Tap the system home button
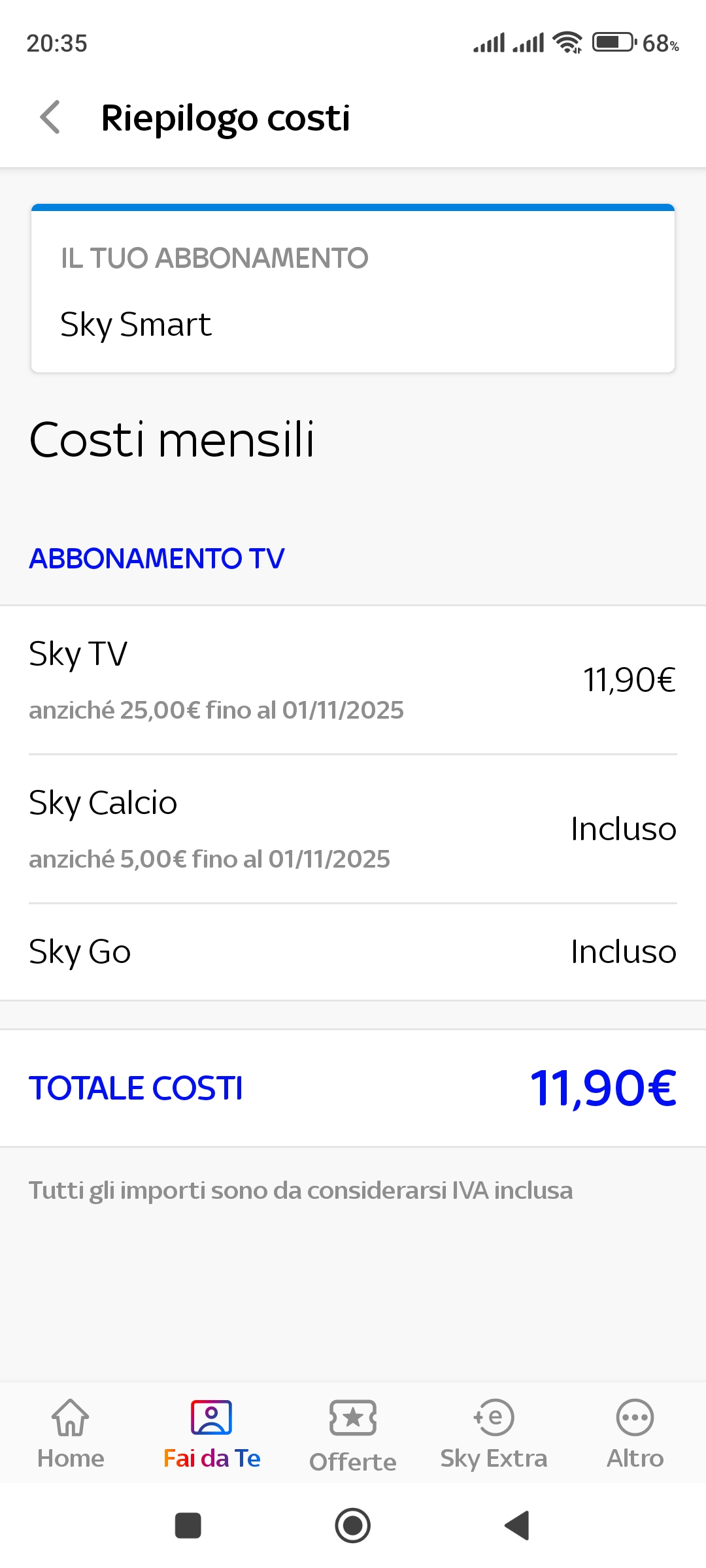This screenshot has width=706, height=1568. click(353, 1526)
